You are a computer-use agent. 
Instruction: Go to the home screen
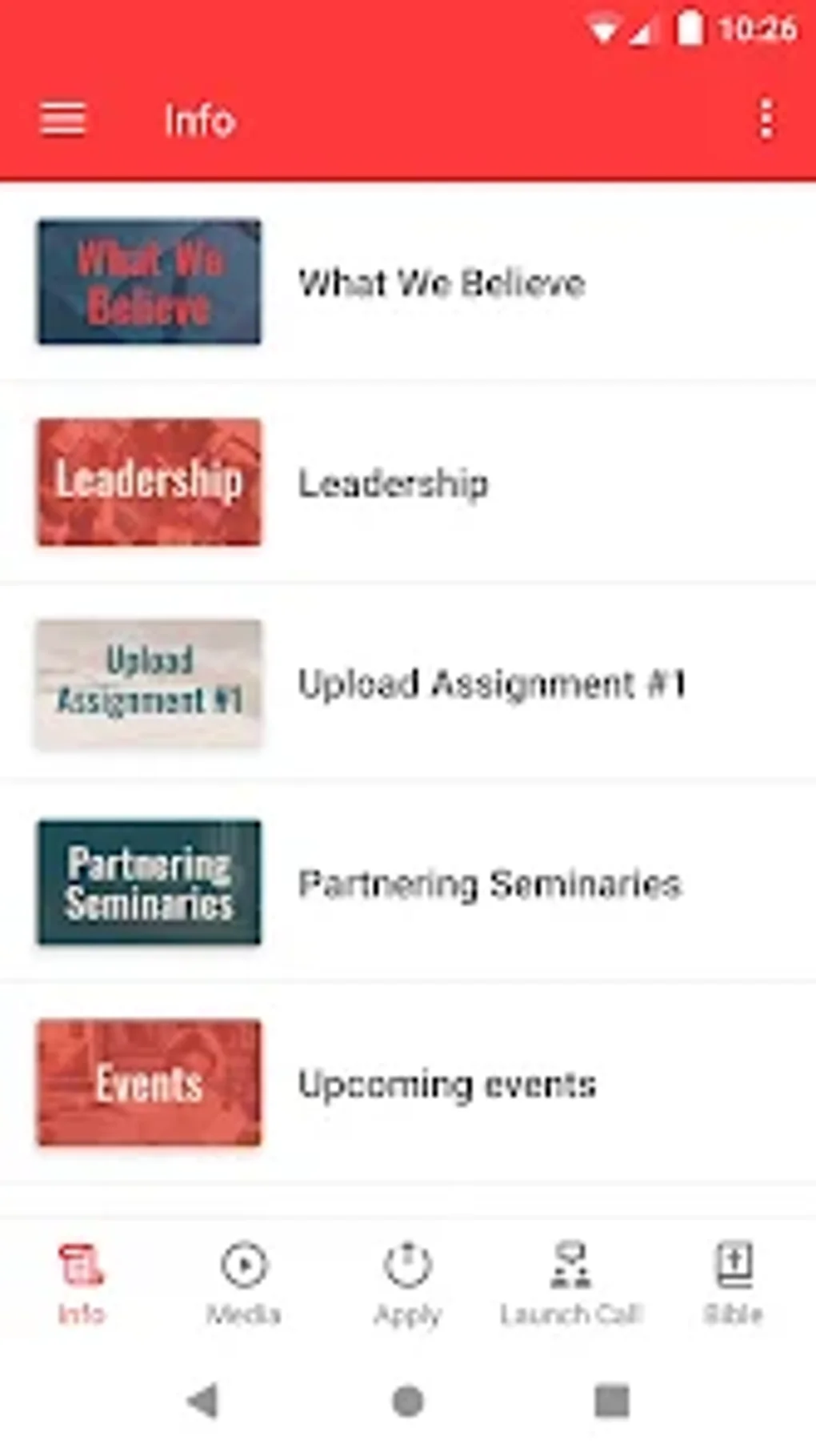point(408,1402)
